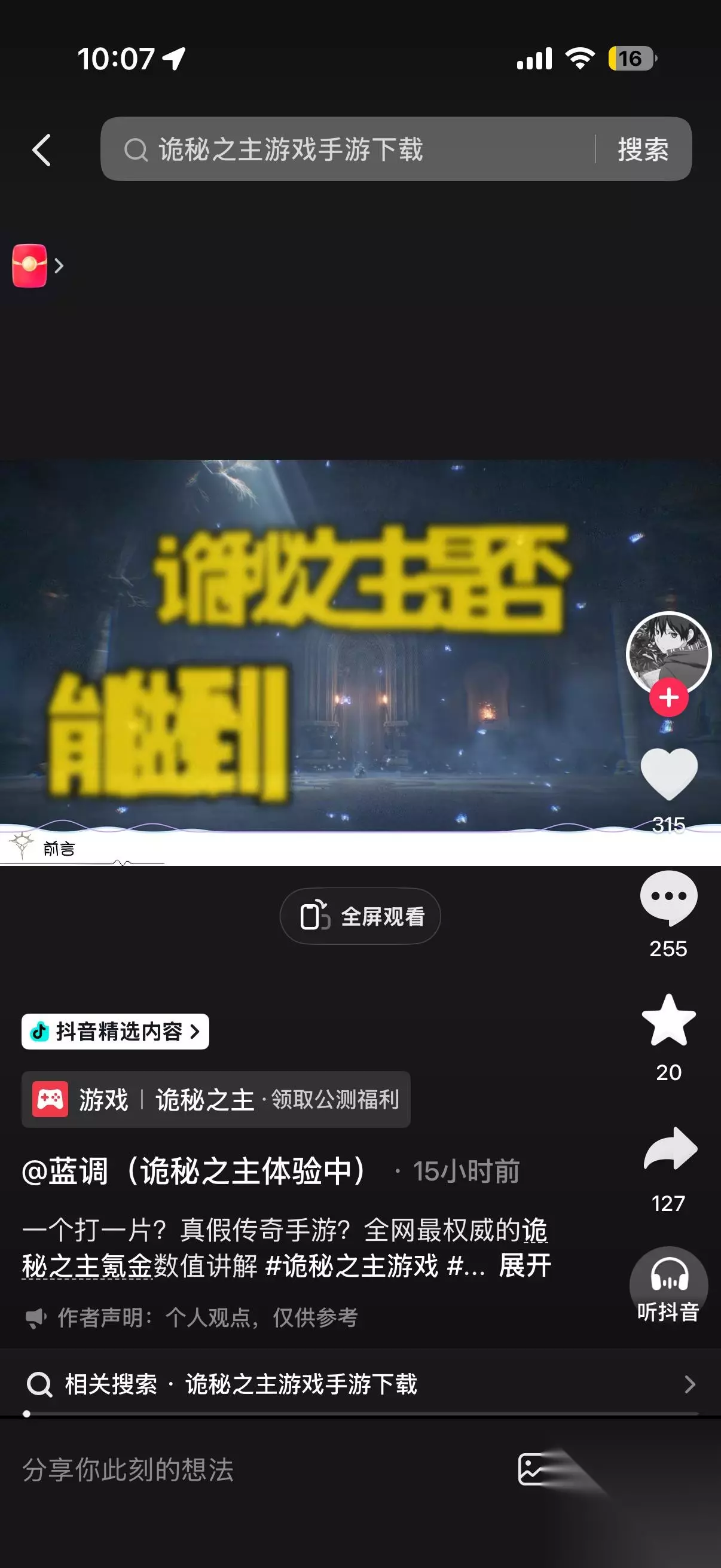
Task: Open related search 诡秘之主游戏手游下载 row
Action: [x=360, y=1384]
